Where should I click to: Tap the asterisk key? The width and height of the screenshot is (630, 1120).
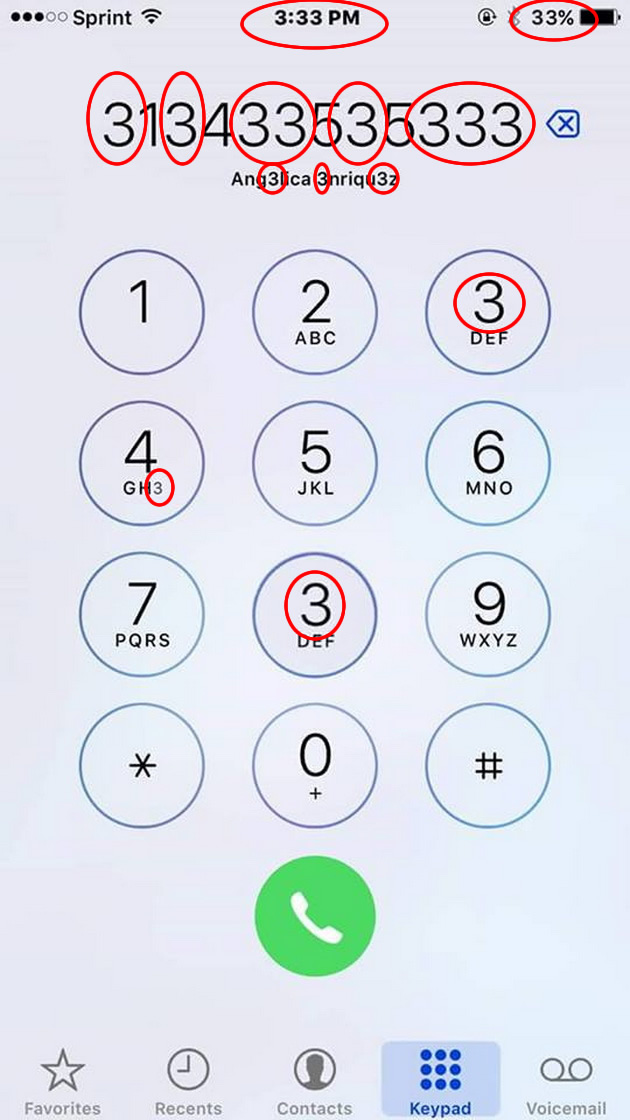(142, 766)
